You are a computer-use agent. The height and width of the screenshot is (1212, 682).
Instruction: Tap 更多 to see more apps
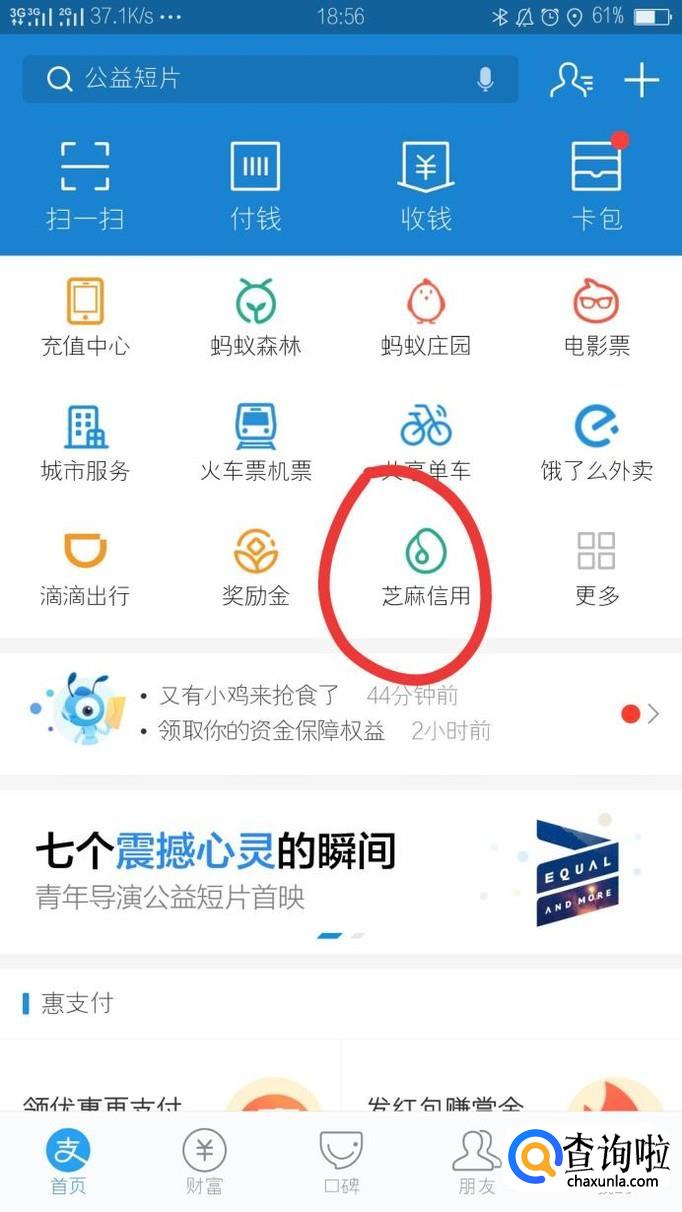(x=597, y=567)
